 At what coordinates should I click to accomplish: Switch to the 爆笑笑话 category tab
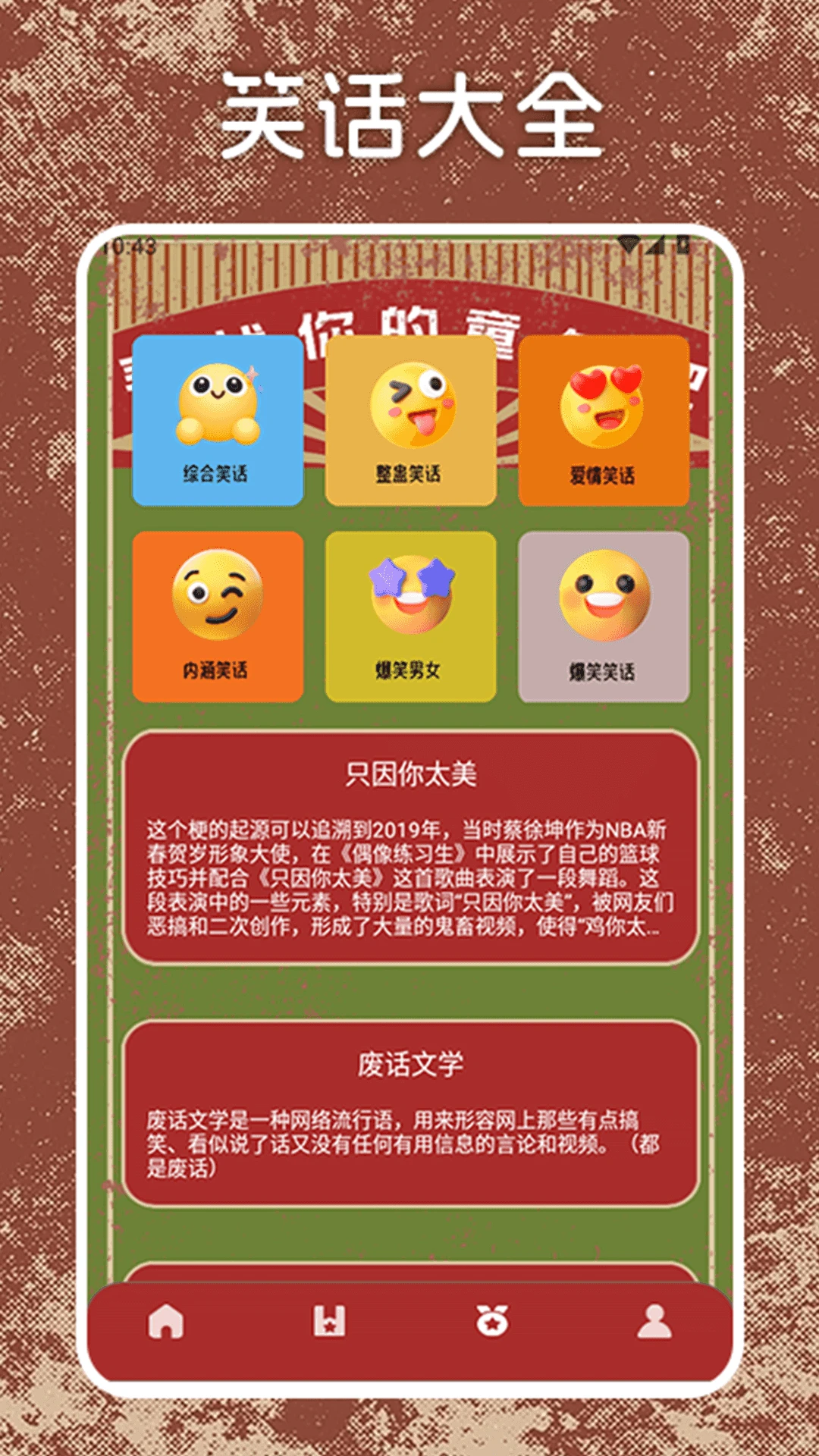coord(603,616)
